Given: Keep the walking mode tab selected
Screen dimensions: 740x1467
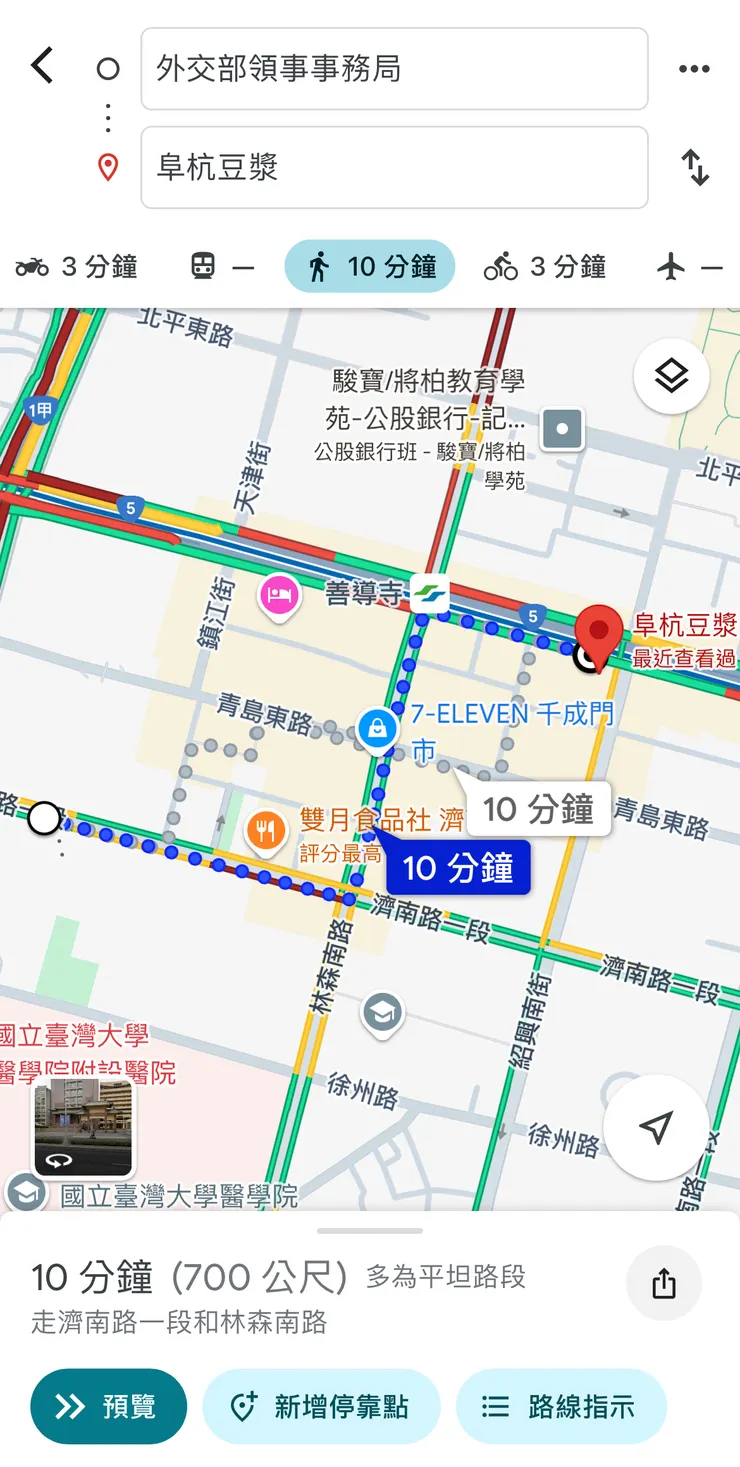Looking at the screenshot, I should coord(370,266).
